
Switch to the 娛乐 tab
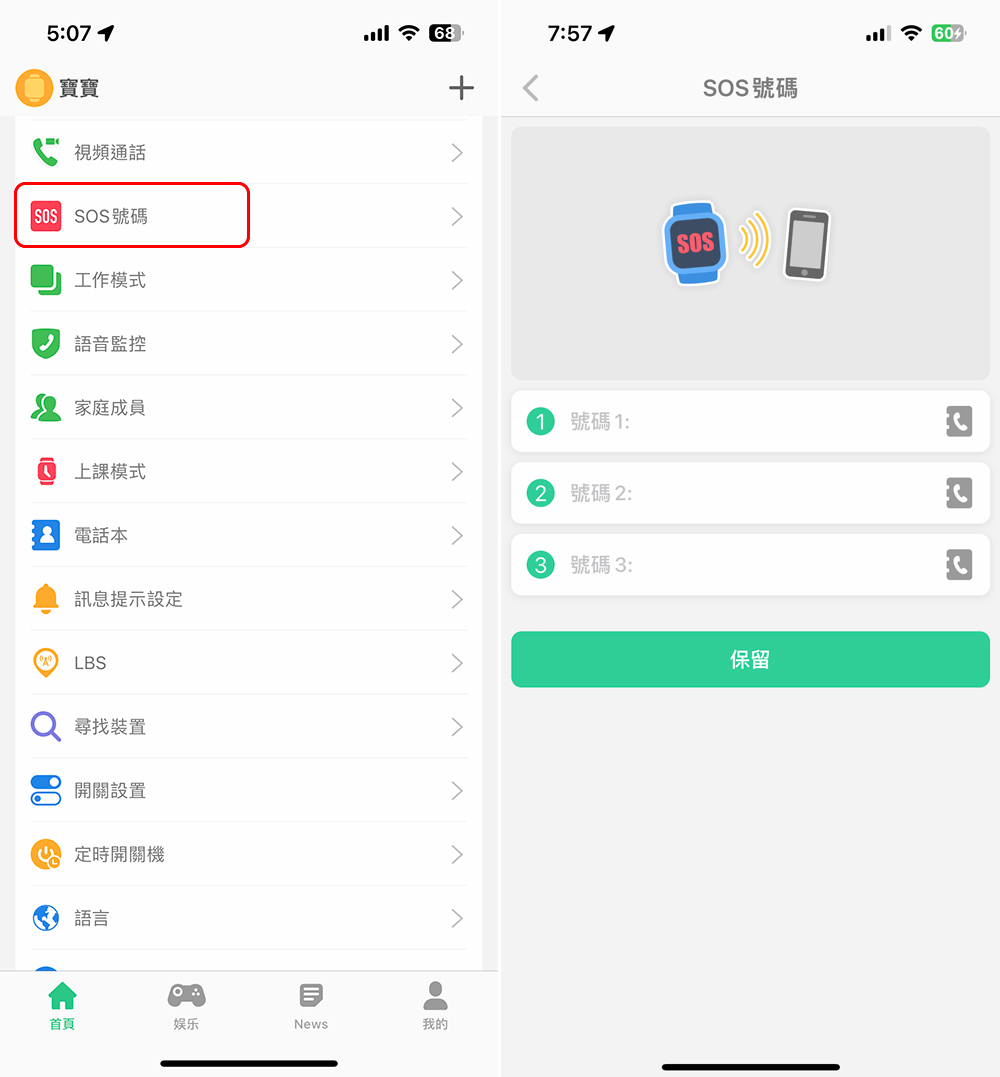pyautogui.click(x=186, y=1005)
